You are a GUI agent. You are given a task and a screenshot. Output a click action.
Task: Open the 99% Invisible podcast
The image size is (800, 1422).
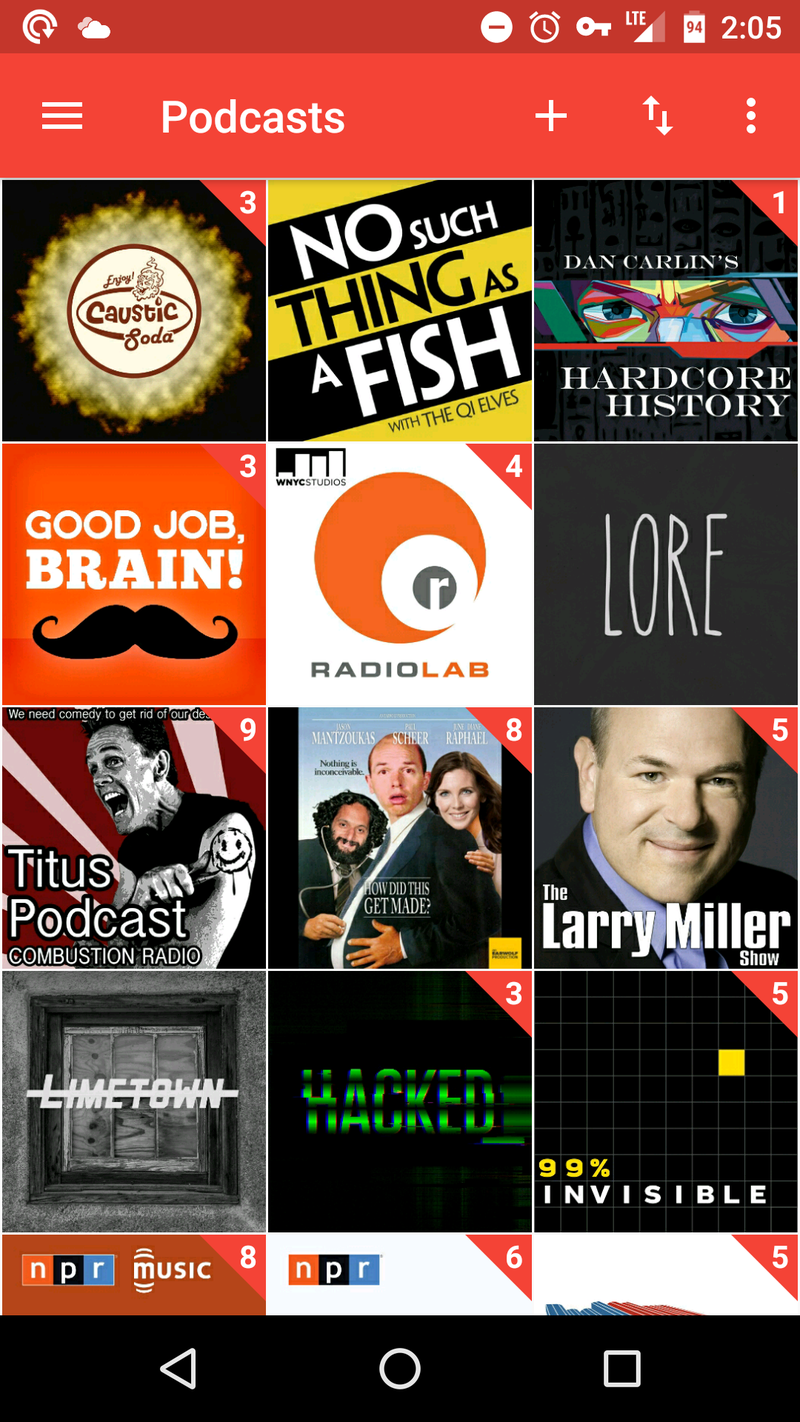point(666,1102)
